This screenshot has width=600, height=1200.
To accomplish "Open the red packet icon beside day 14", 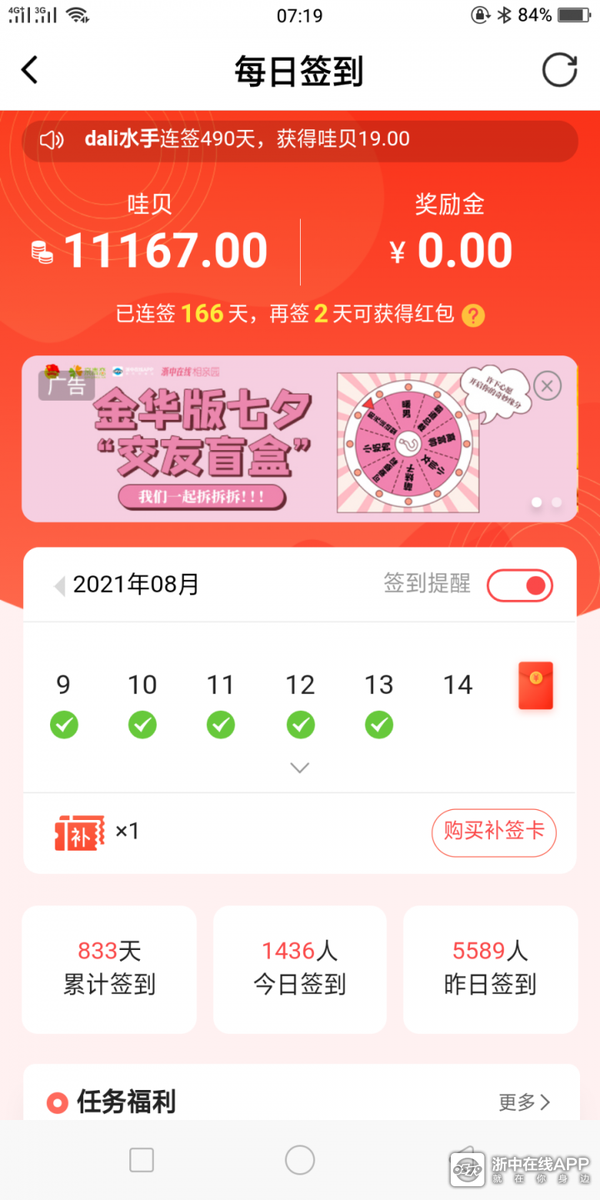I will click(x=536, y=686).
